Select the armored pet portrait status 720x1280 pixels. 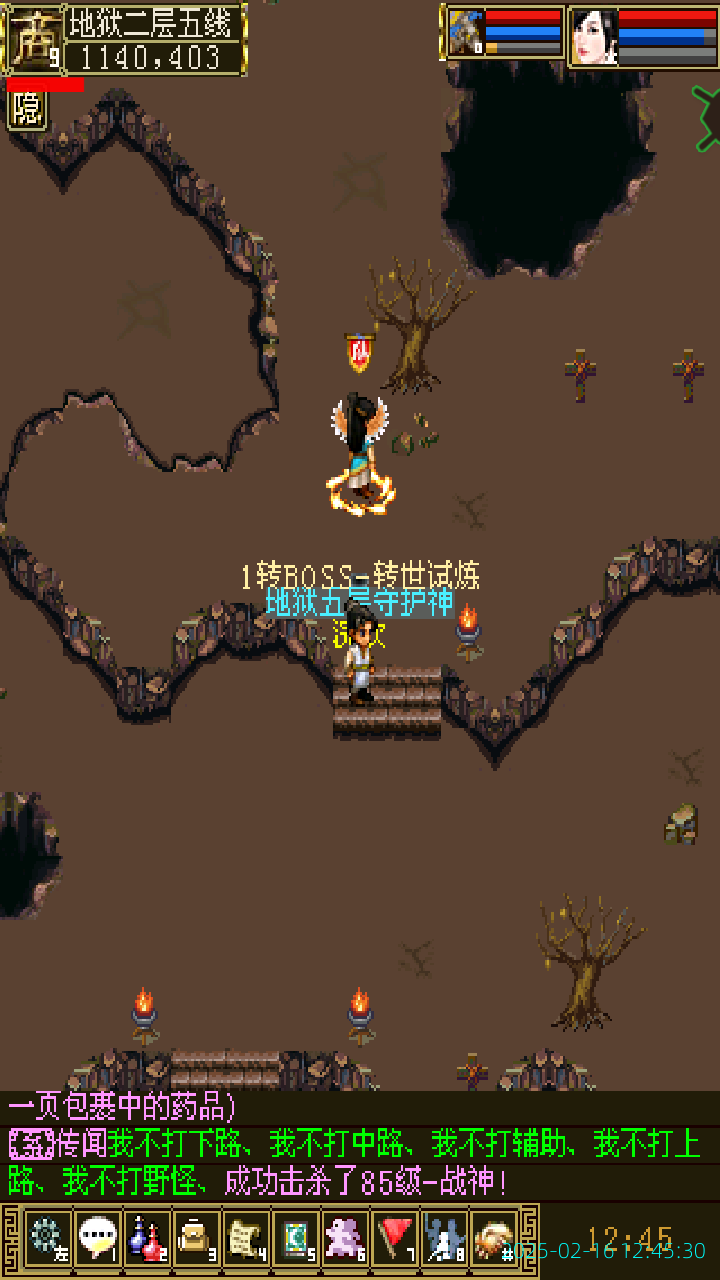[x=466, y=34]
